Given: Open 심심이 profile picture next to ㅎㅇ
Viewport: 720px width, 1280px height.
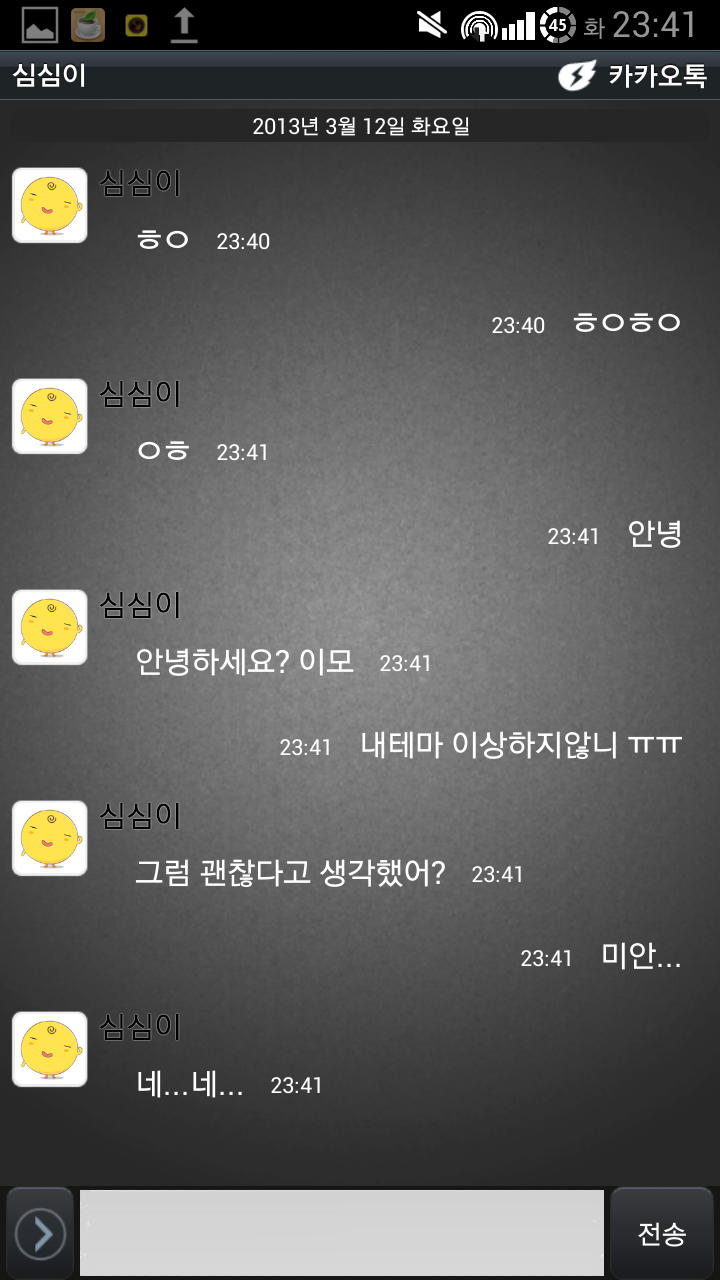Looking at the screenshot, I should coord(49,205).
